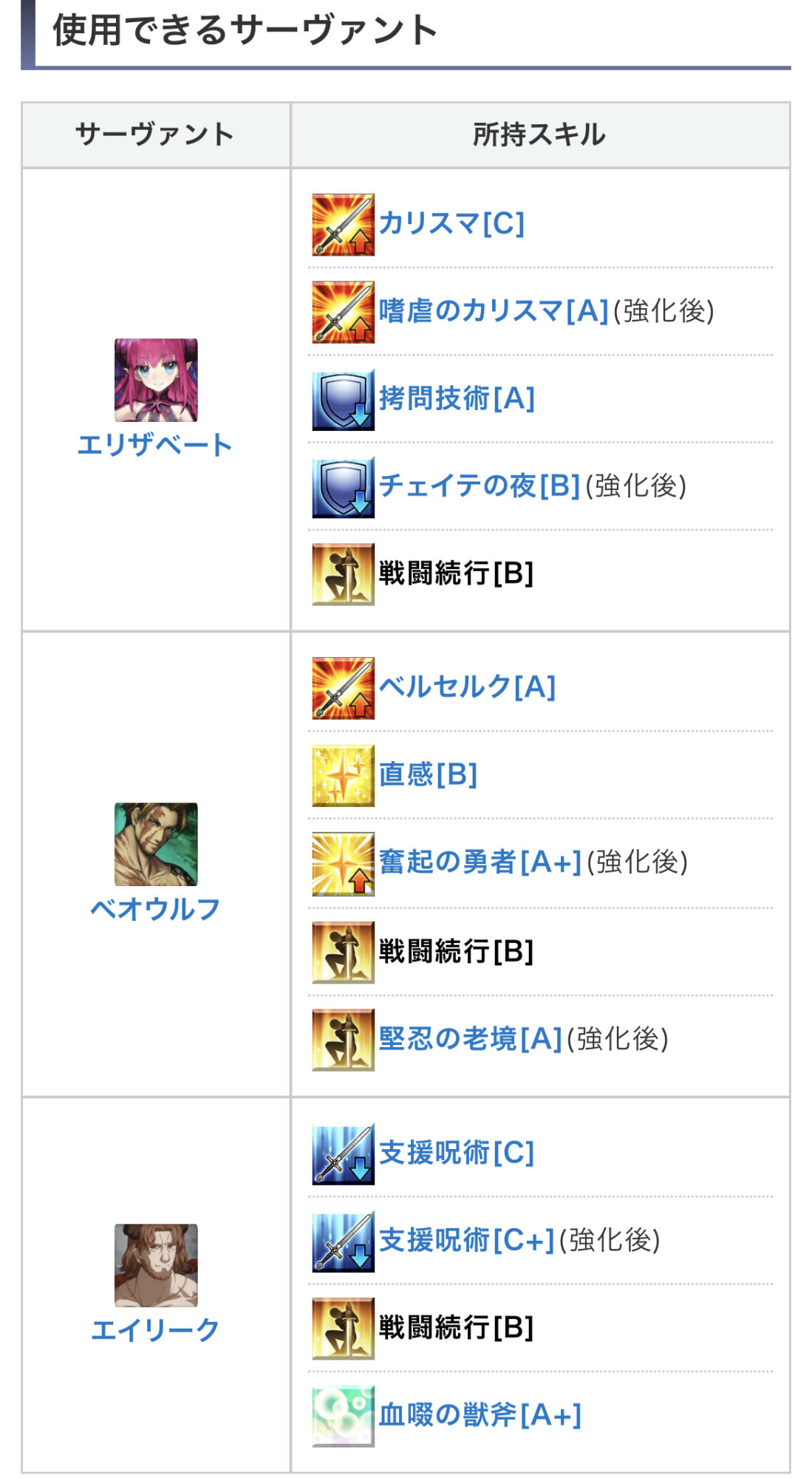Open the ベオウルフ servant link
The image size is (812, 1478).
click(x=155, y=909)
